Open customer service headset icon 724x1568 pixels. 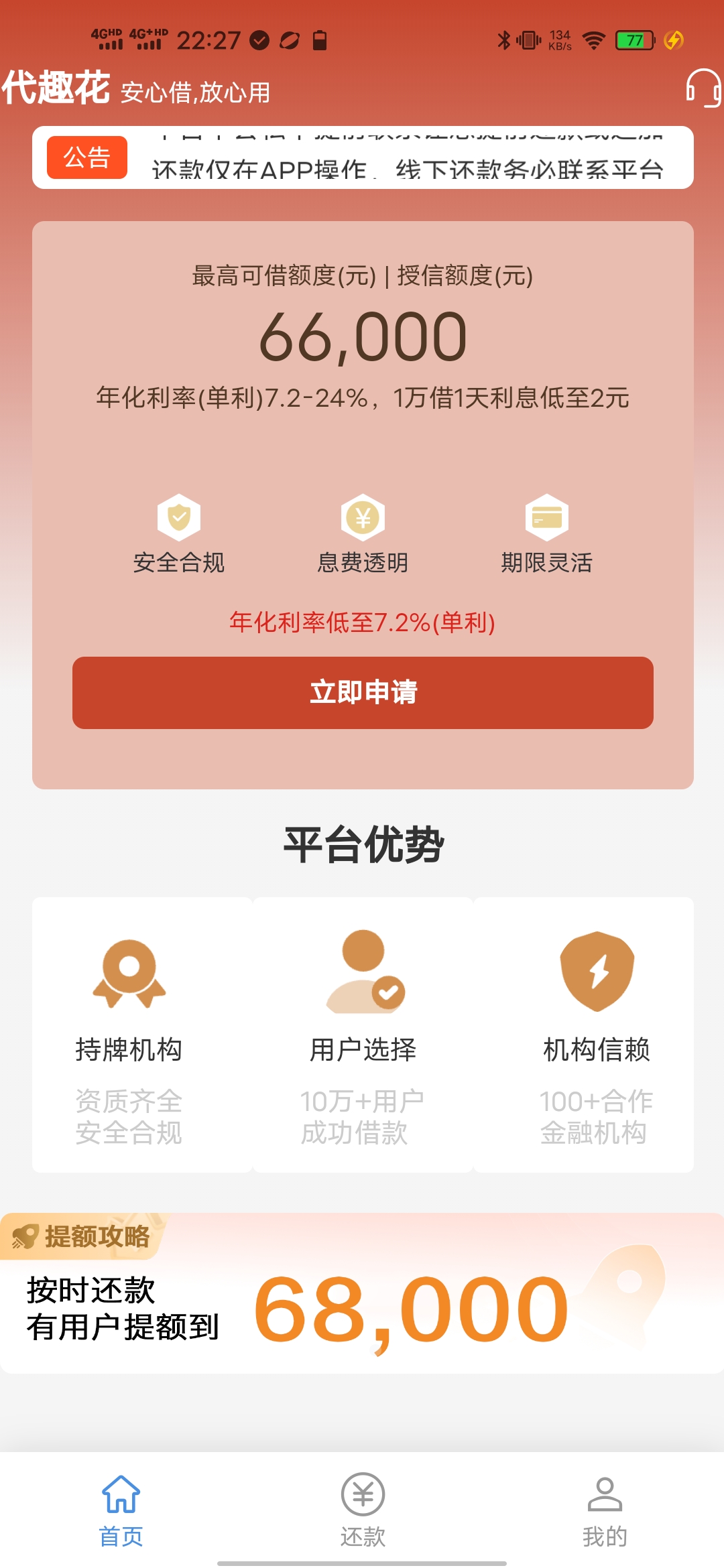click(702, 88)
